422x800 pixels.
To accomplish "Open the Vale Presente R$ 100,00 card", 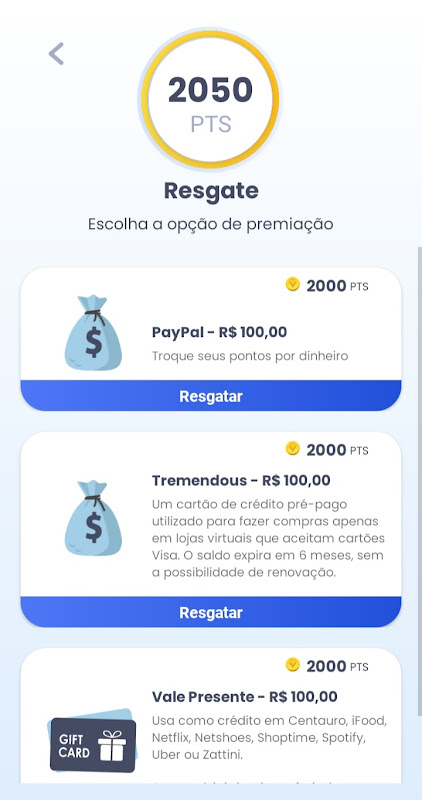I will tap(211, 716).
